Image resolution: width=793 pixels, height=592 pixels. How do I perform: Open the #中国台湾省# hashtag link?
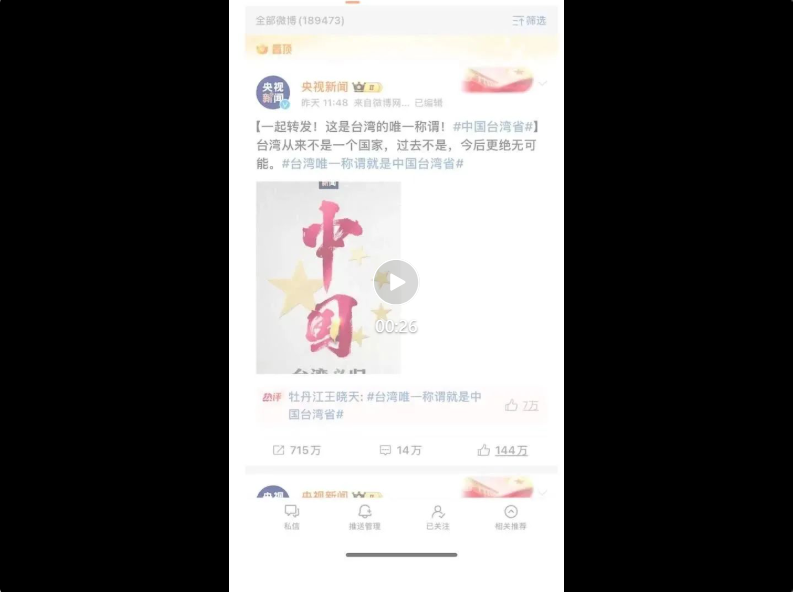(x=497, y=126)
